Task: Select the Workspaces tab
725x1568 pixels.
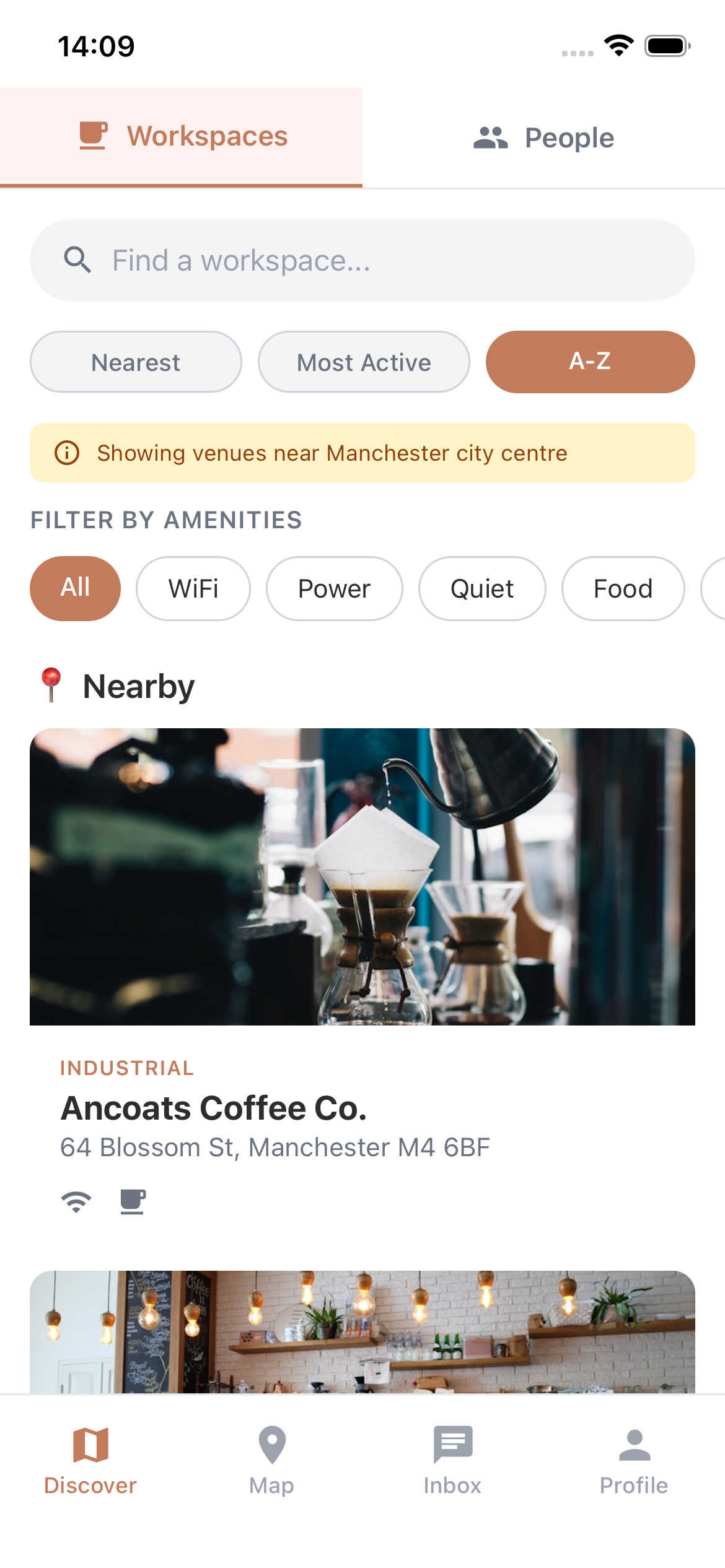Action: point(182,137)
